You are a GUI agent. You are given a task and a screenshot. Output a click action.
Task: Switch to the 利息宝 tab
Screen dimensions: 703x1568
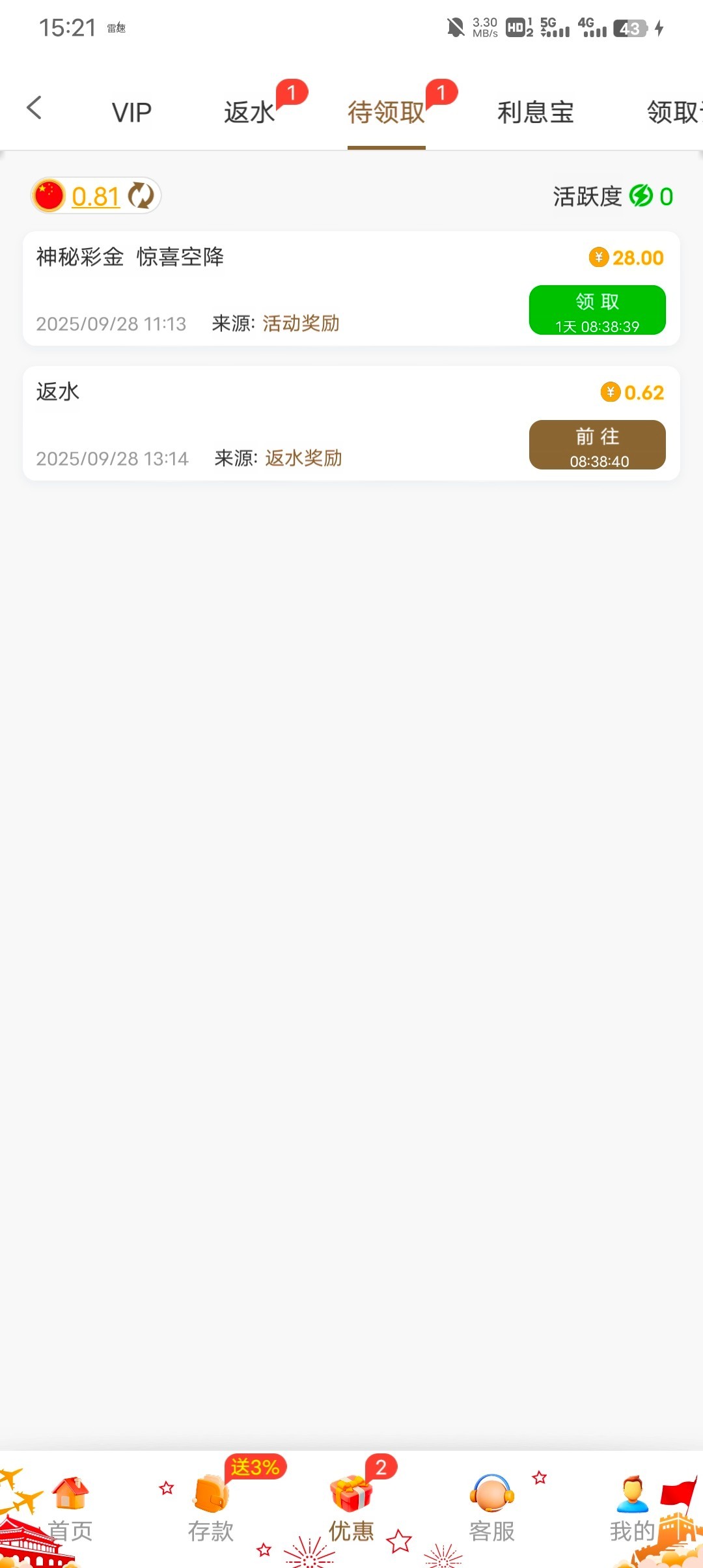(x=535, y=113)
